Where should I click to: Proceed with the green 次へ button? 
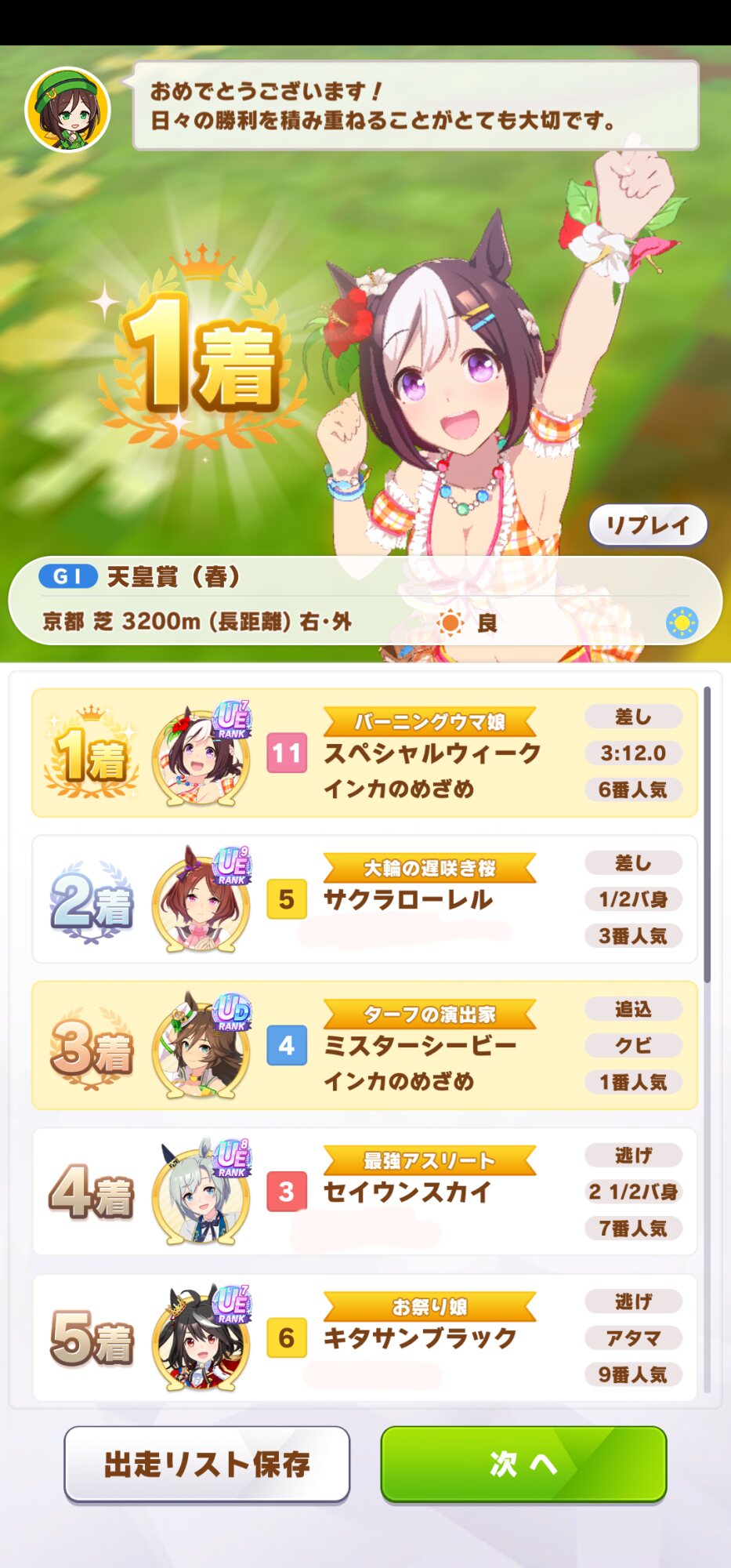(523, 1464)
